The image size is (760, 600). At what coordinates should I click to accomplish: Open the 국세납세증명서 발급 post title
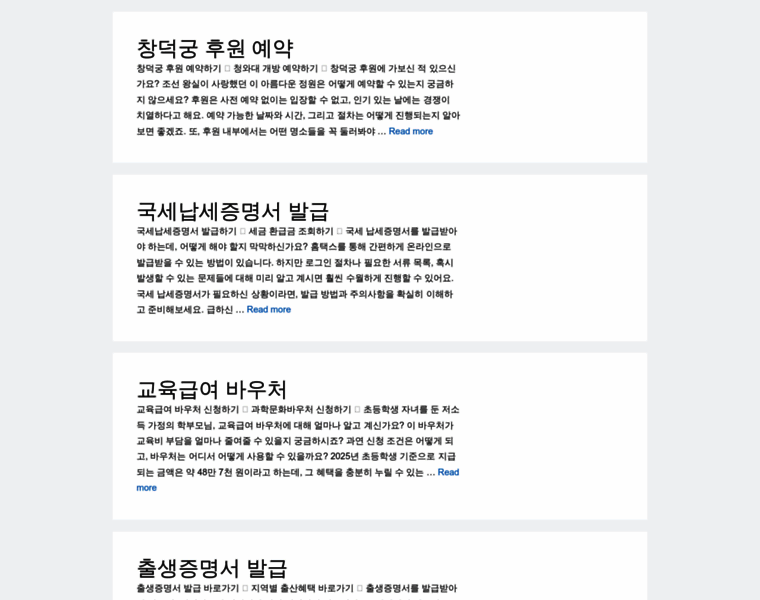(232, 211)
